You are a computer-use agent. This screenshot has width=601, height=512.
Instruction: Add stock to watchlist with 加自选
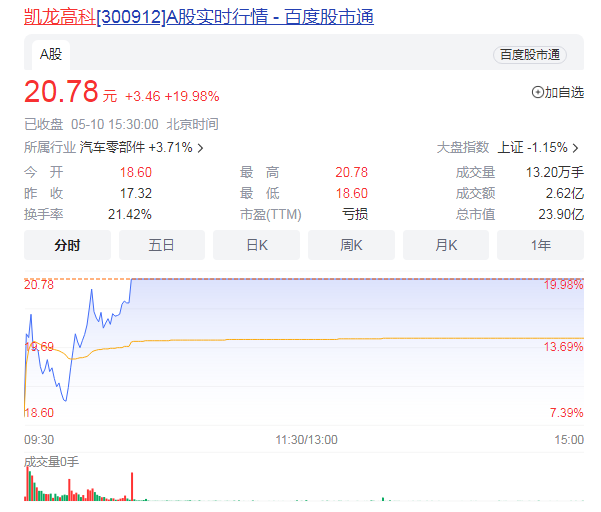(558, 92)
